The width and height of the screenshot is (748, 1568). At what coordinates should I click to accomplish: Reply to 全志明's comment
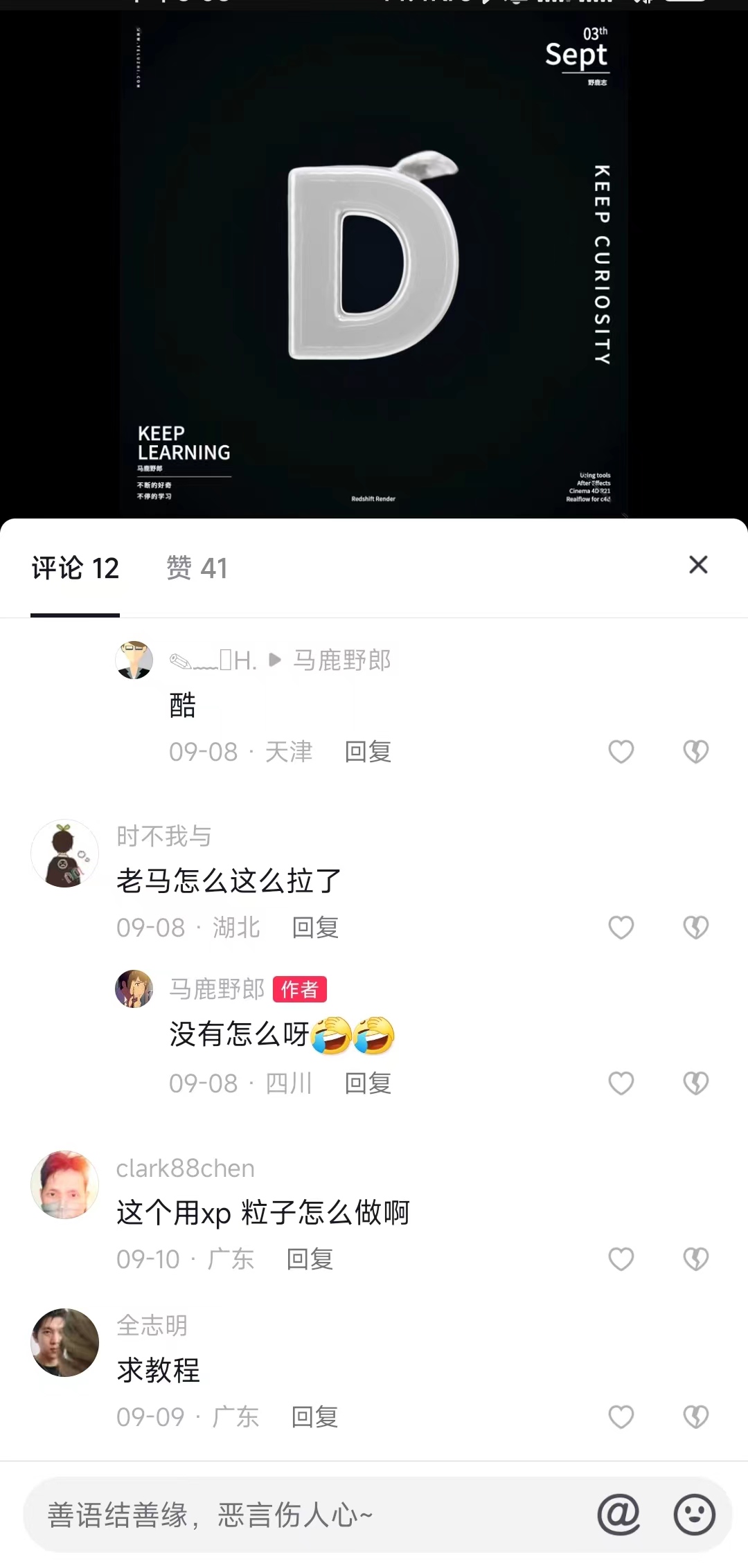[x=314, y=1417]
